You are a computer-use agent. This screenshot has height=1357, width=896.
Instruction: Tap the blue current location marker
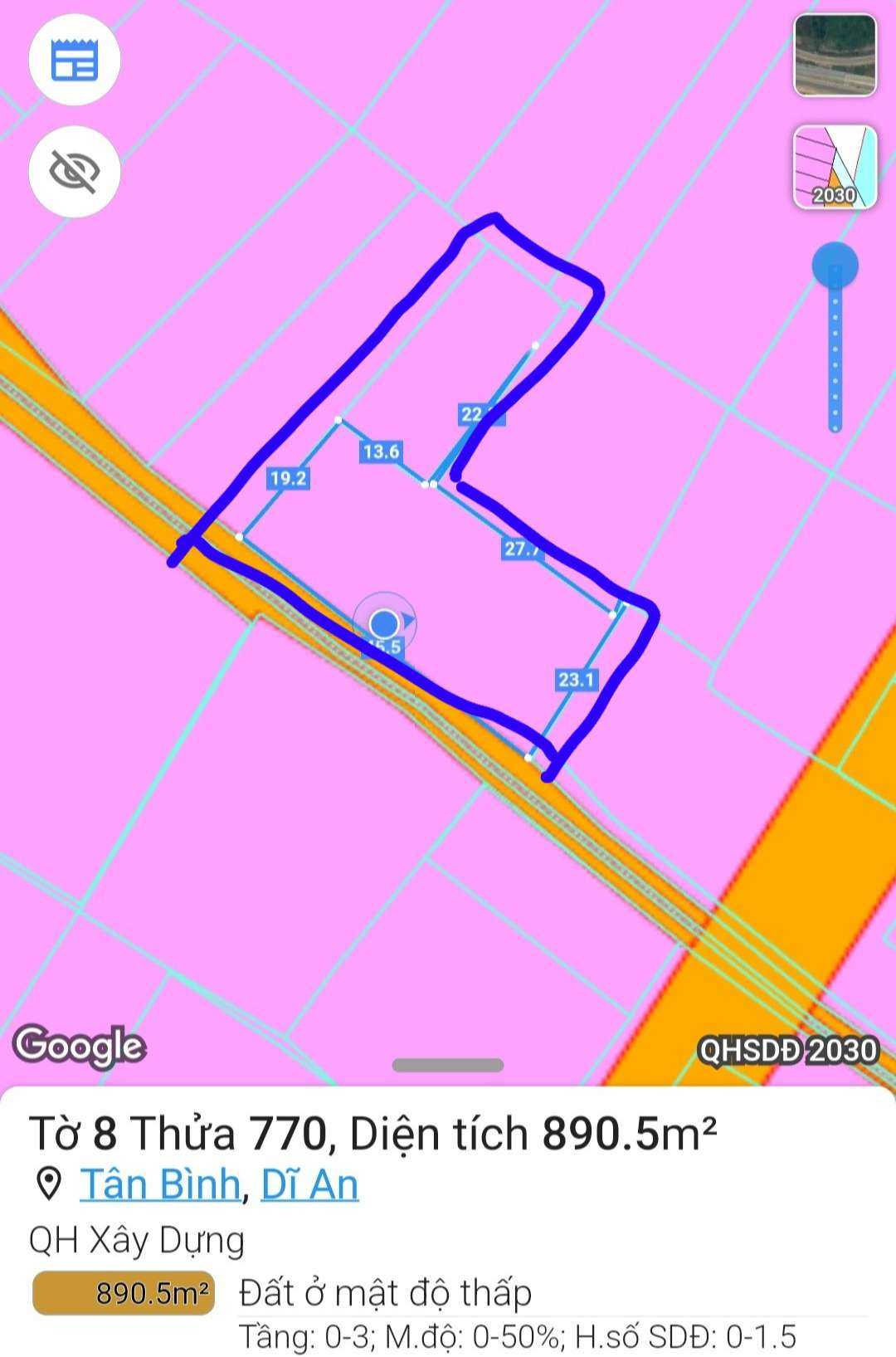click(x=384, y=623)
